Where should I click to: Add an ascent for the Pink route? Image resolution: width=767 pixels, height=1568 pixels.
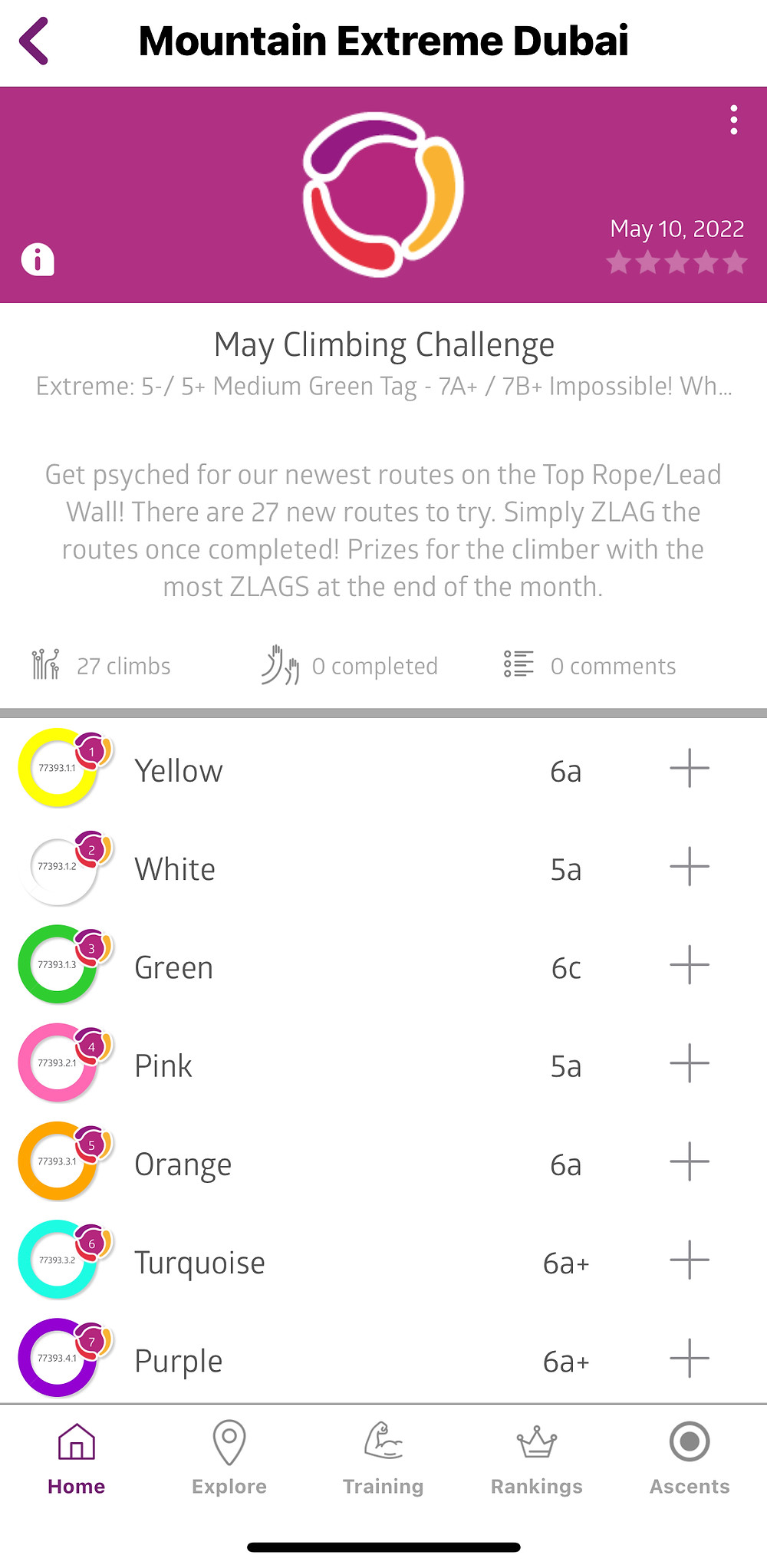690,1063
